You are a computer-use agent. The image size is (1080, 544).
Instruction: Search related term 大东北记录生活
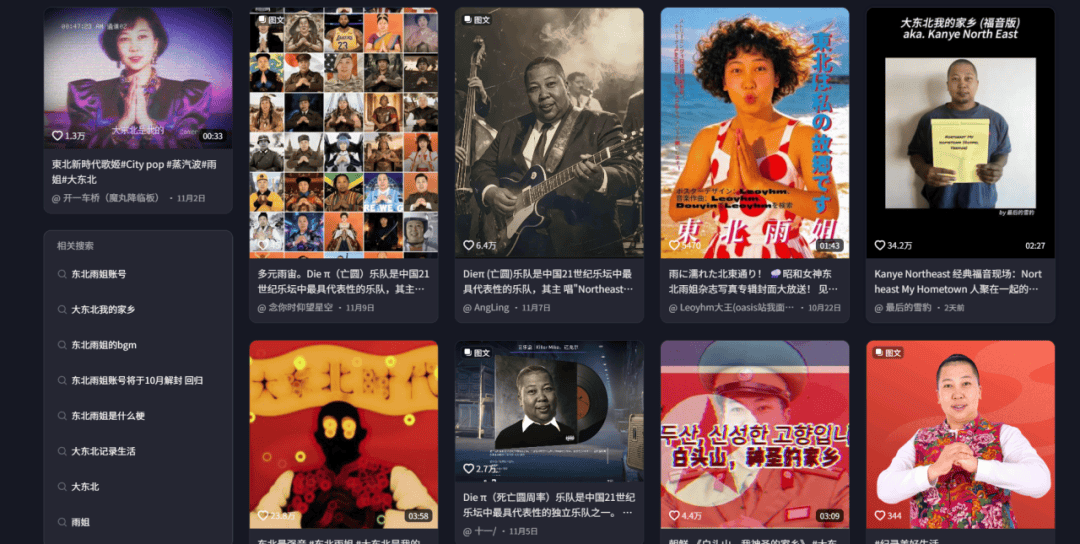[103, 451]
